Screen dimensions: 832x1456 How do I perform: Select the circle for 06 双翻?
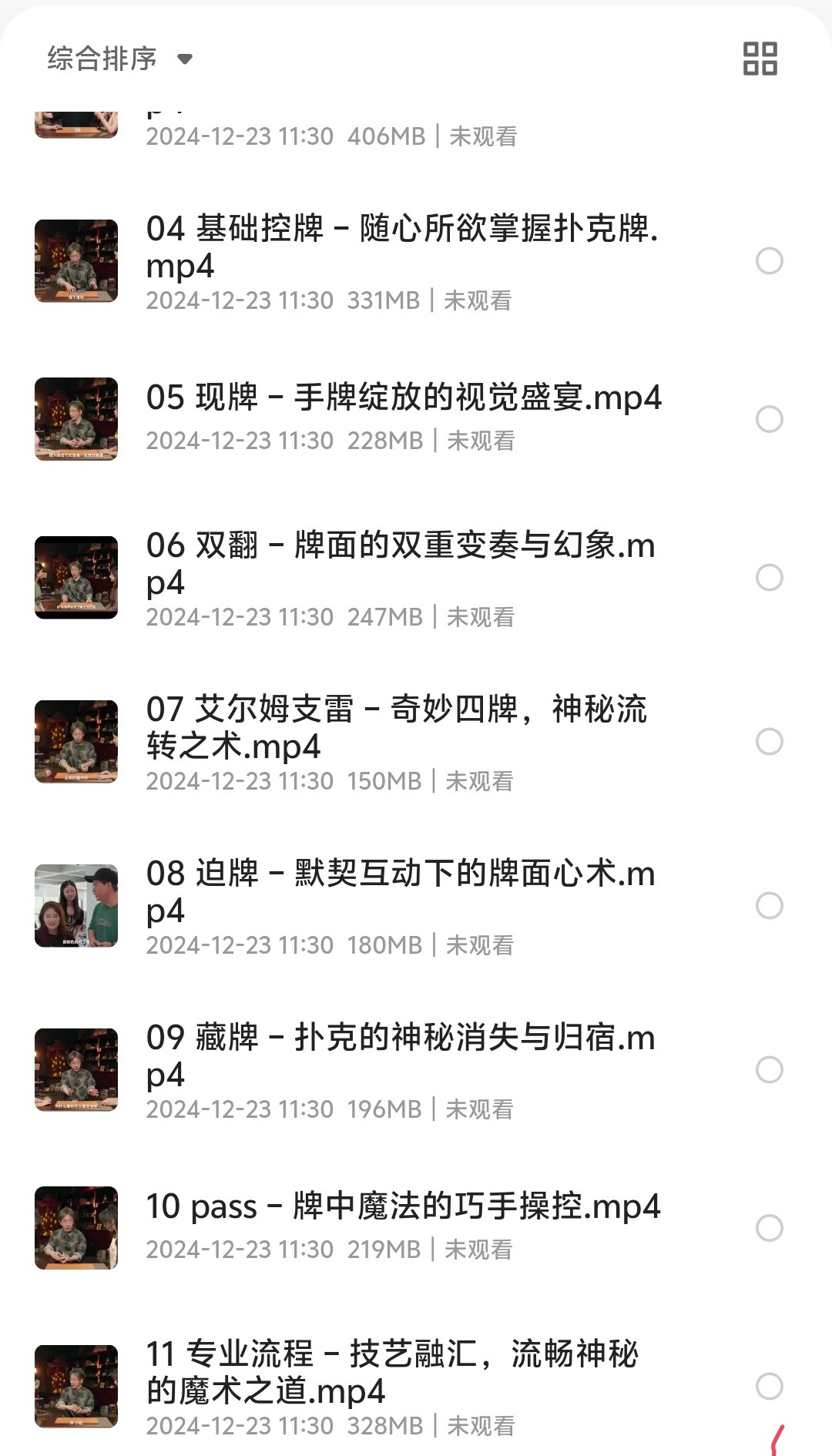point(769,577)
